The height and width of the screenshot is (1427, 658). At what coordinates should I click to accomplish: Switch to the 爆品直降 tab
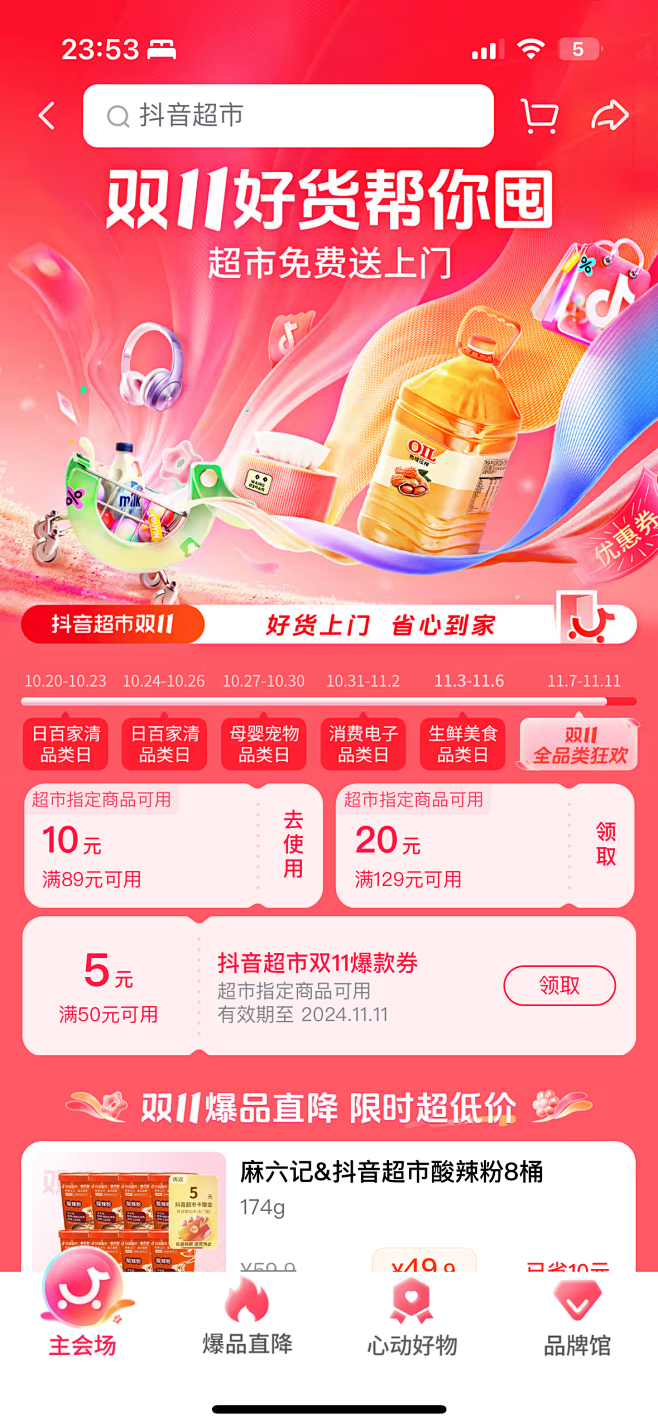[247, 1316]
